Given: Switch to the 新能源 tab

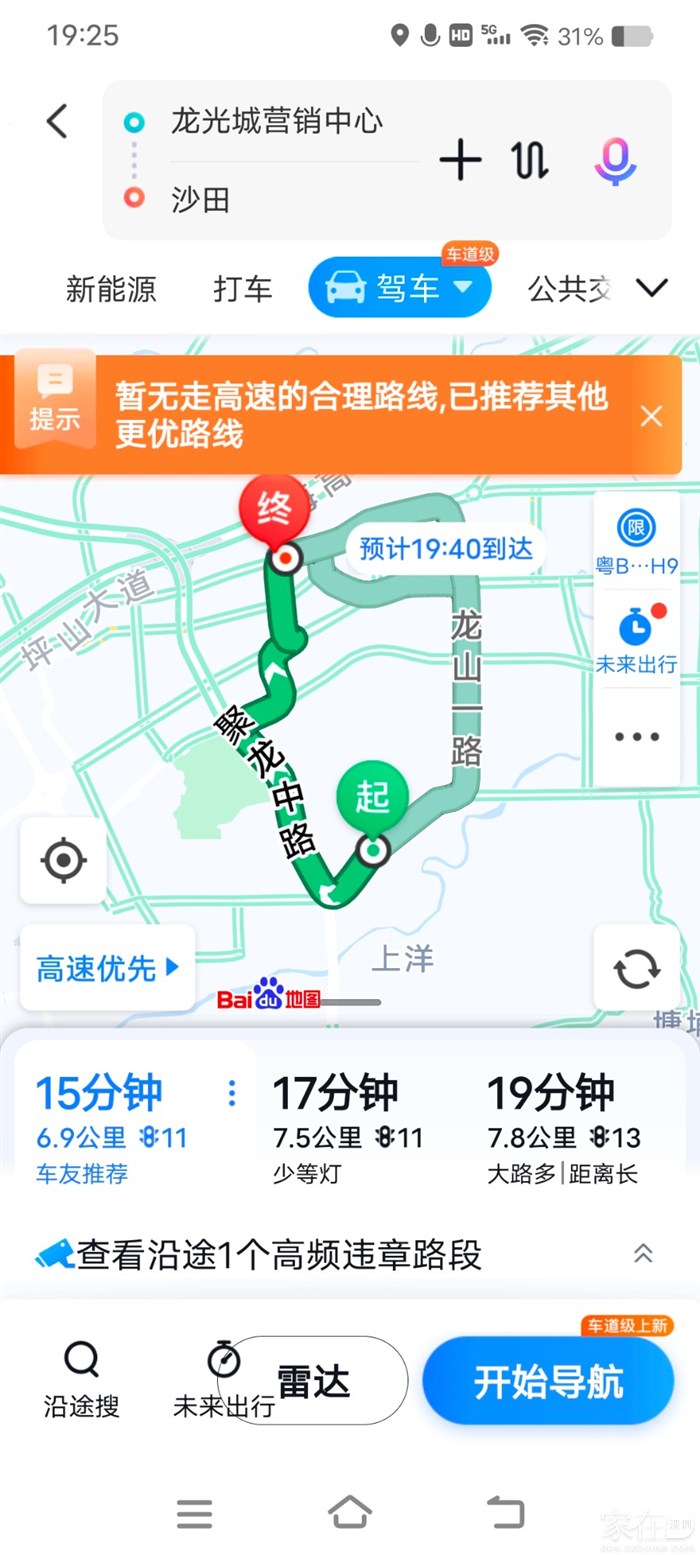Looking at the screenshot, I should (111, 289).
